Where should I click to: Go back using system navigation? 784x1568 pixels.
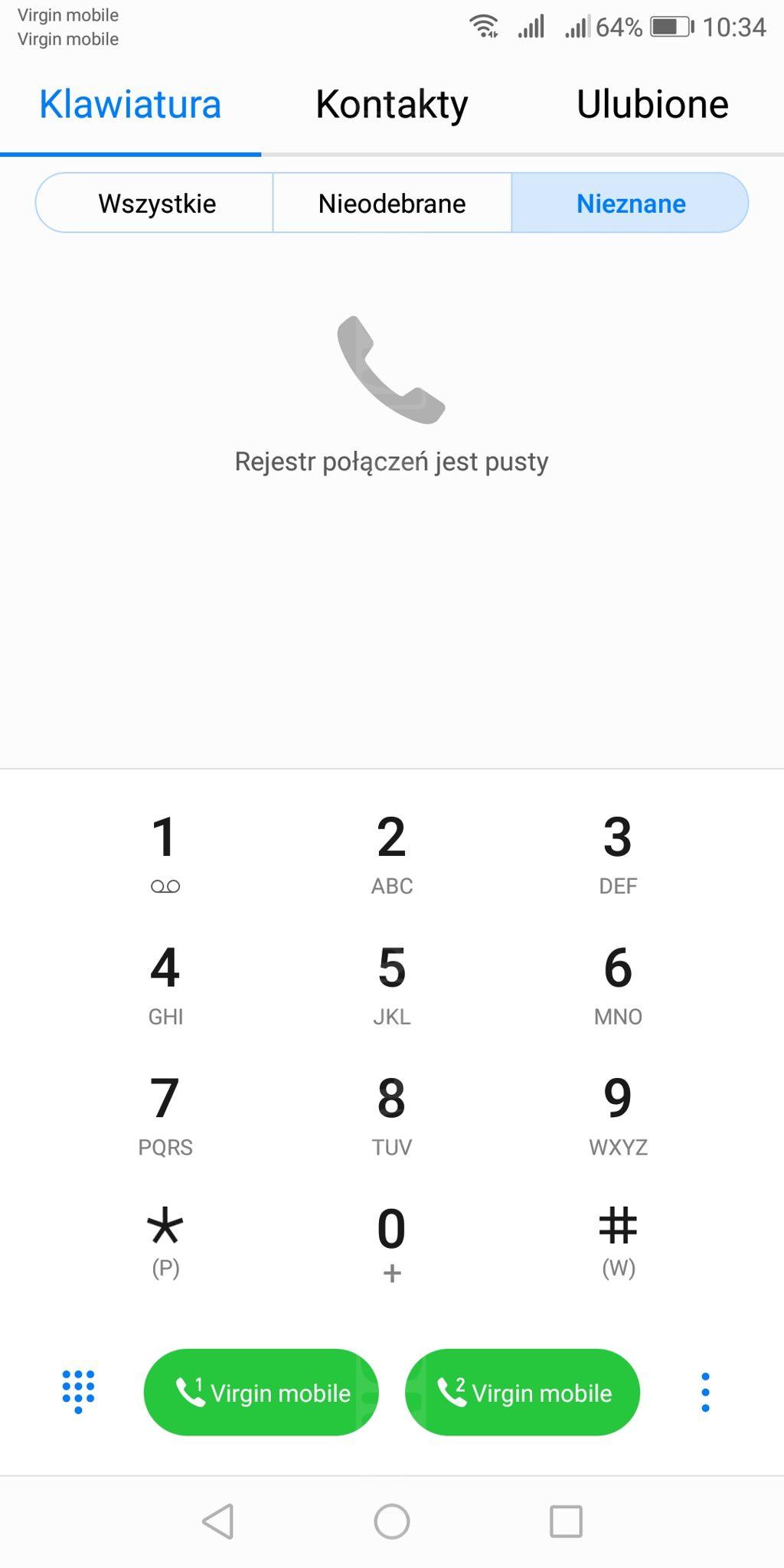[x=218, y=1521]
